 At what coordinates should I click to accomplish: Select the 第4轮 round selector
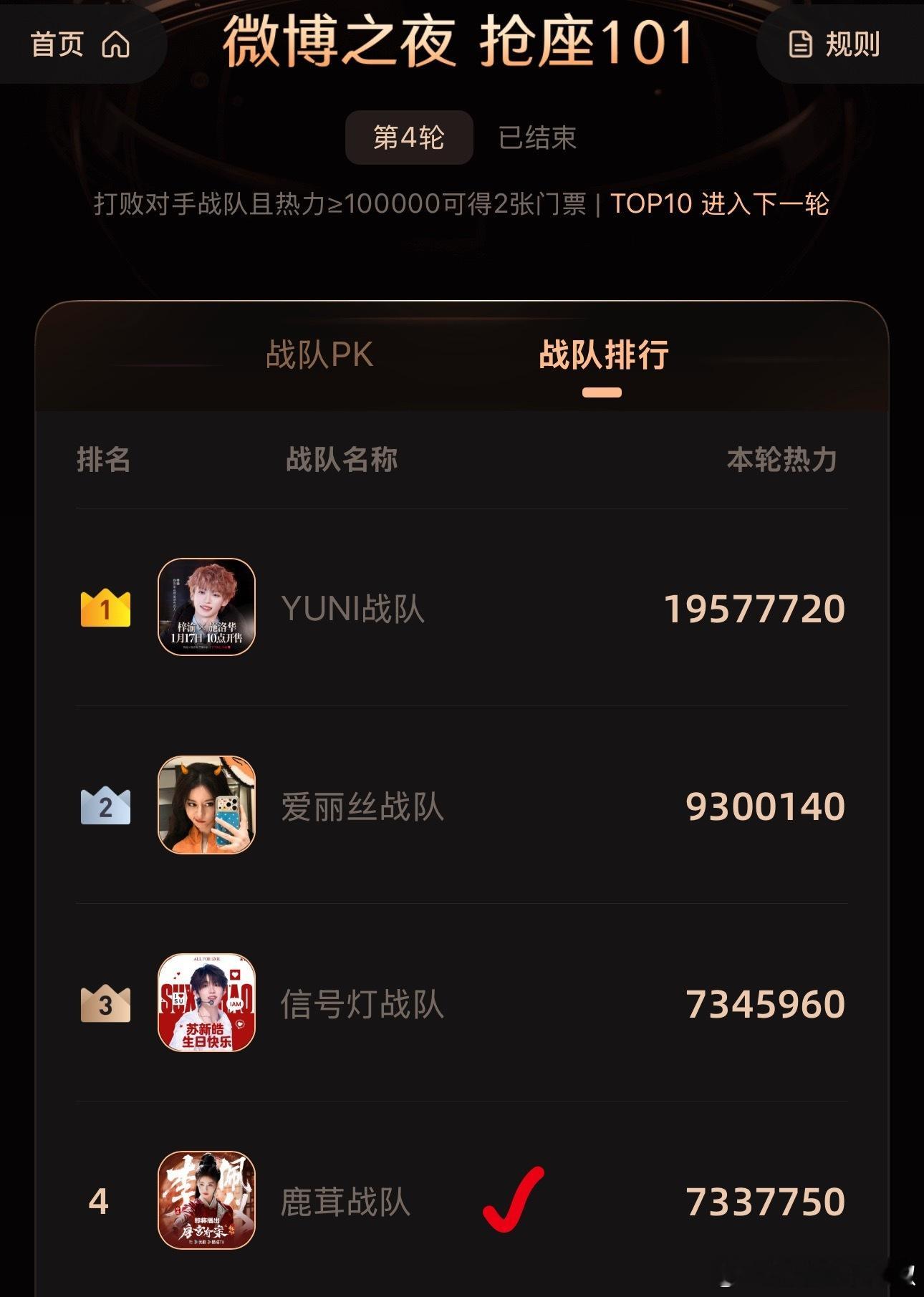click(x=408, y=139)
